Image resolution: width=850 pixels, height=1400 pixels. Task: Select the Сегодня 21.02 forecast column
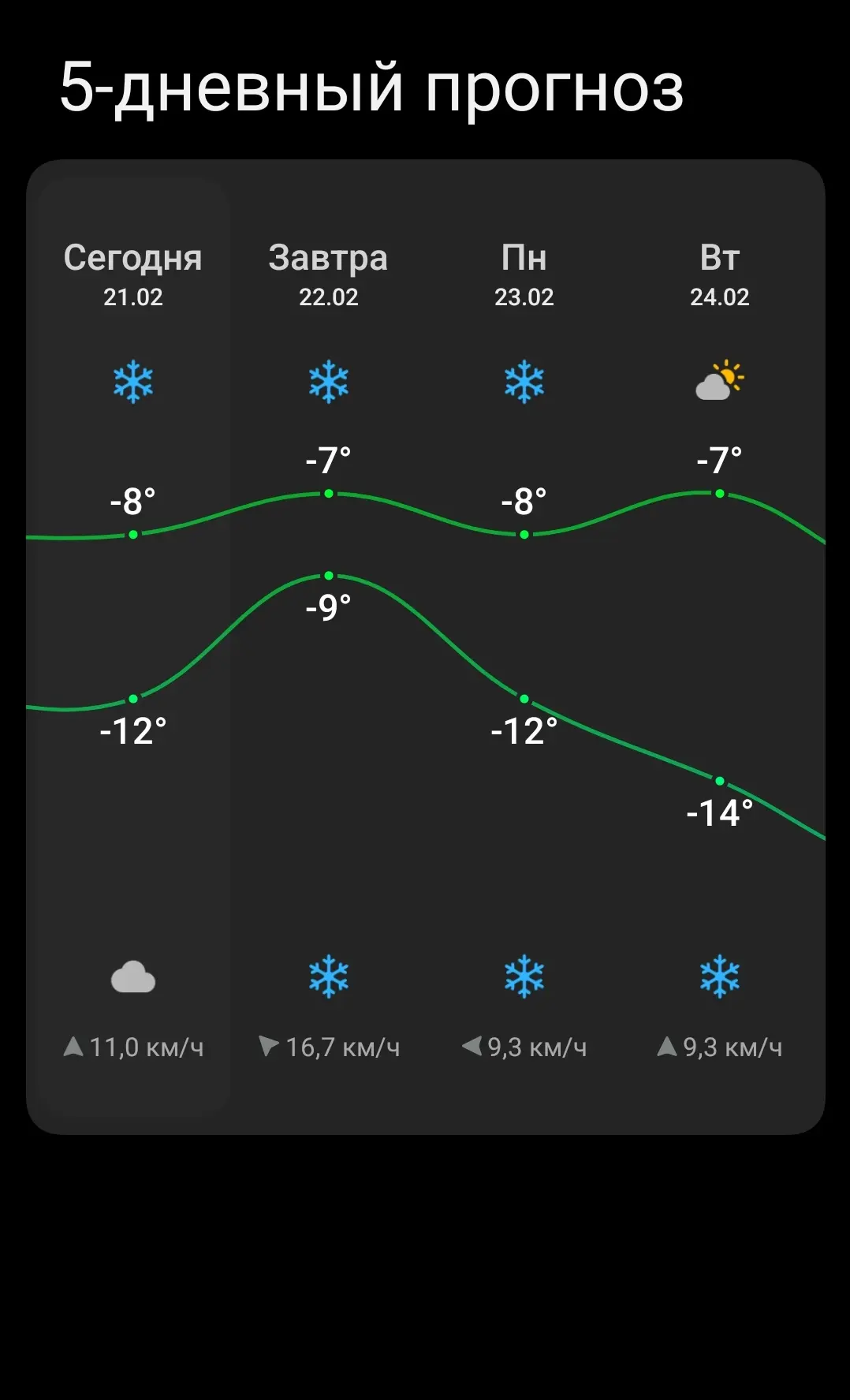[x=133, y=273]
